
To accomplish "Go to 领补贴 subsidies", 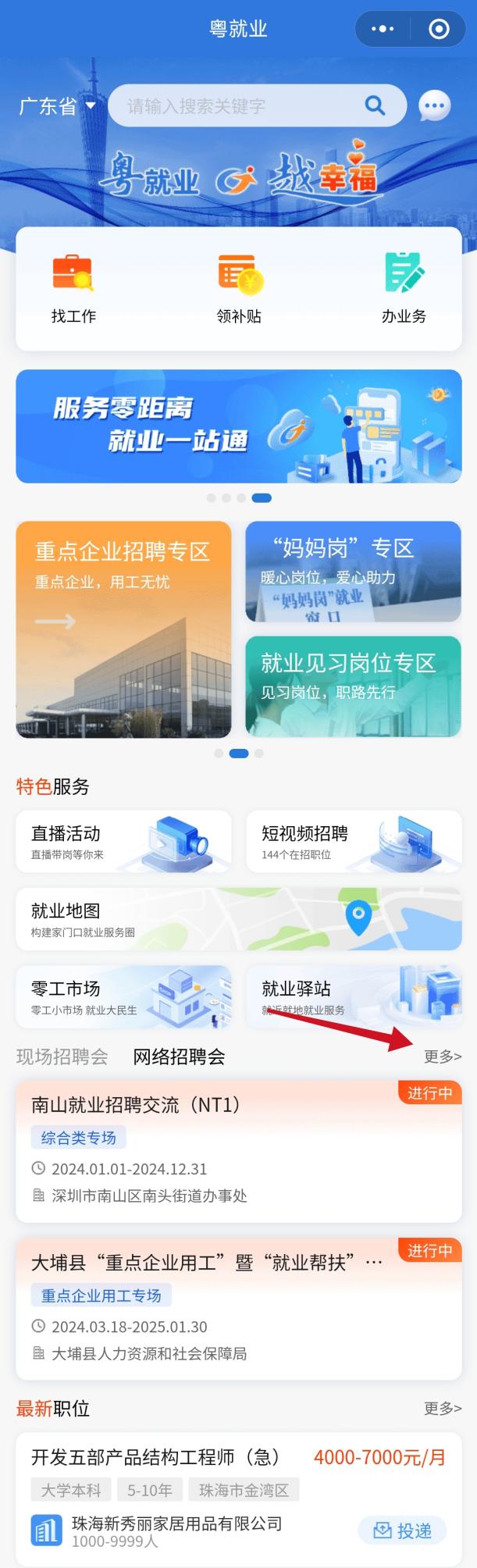I will pos(239,288).
